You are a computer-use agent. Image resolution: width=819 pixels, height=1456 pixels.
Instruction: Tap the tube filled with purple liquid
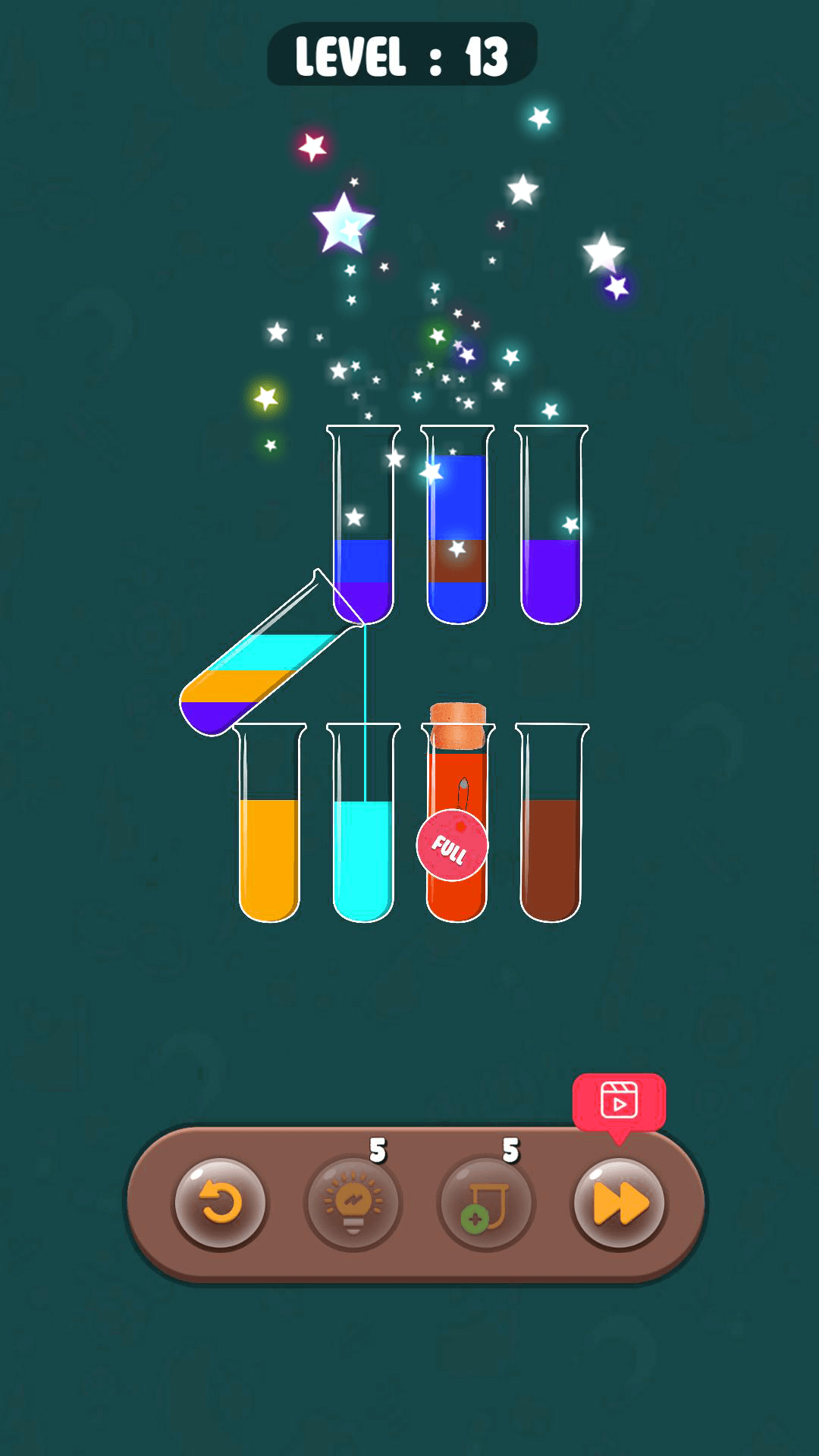tap(551, 546)
